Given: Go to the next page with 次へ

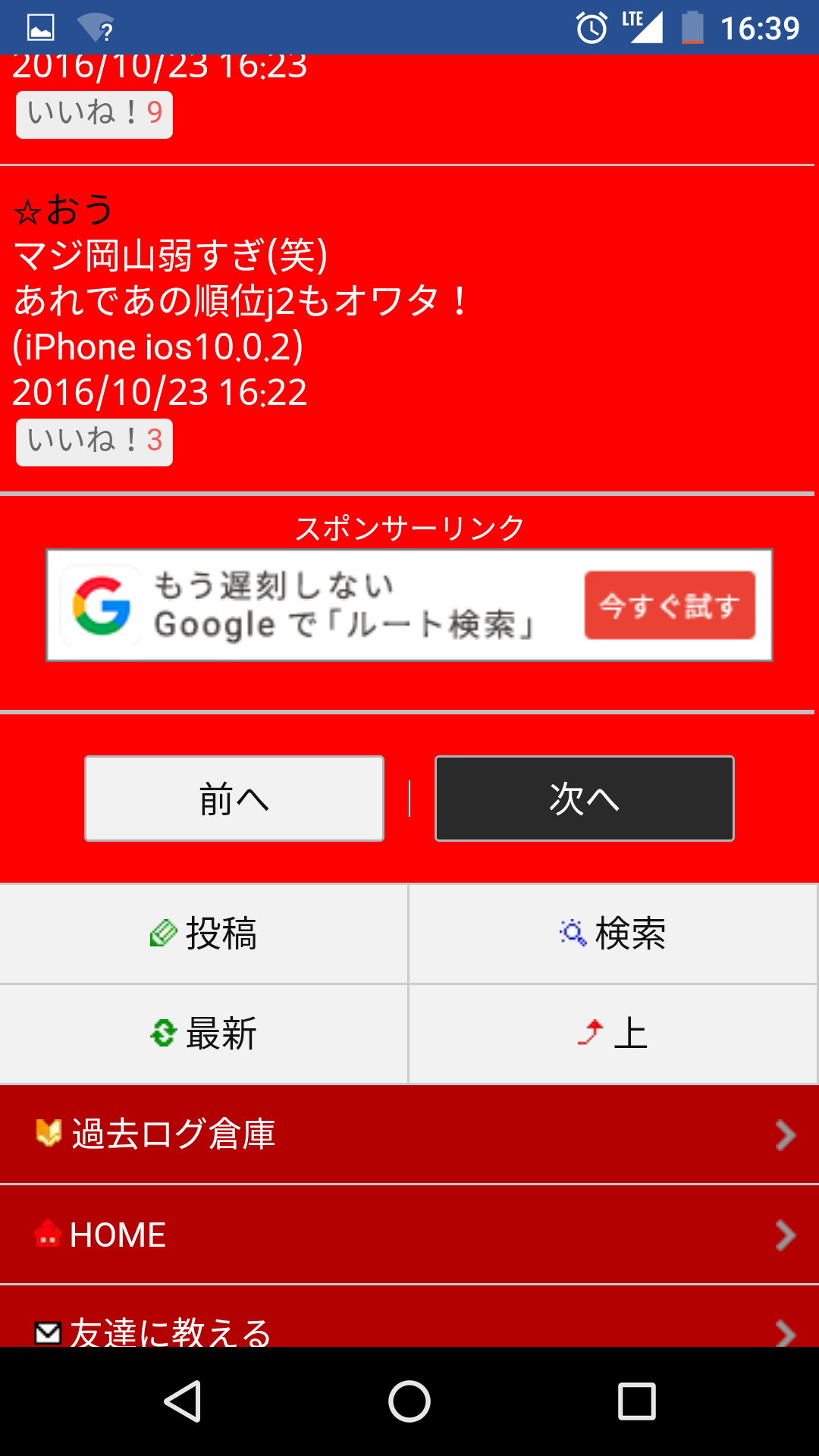Looking at the screenshot, I should [585, 799].
